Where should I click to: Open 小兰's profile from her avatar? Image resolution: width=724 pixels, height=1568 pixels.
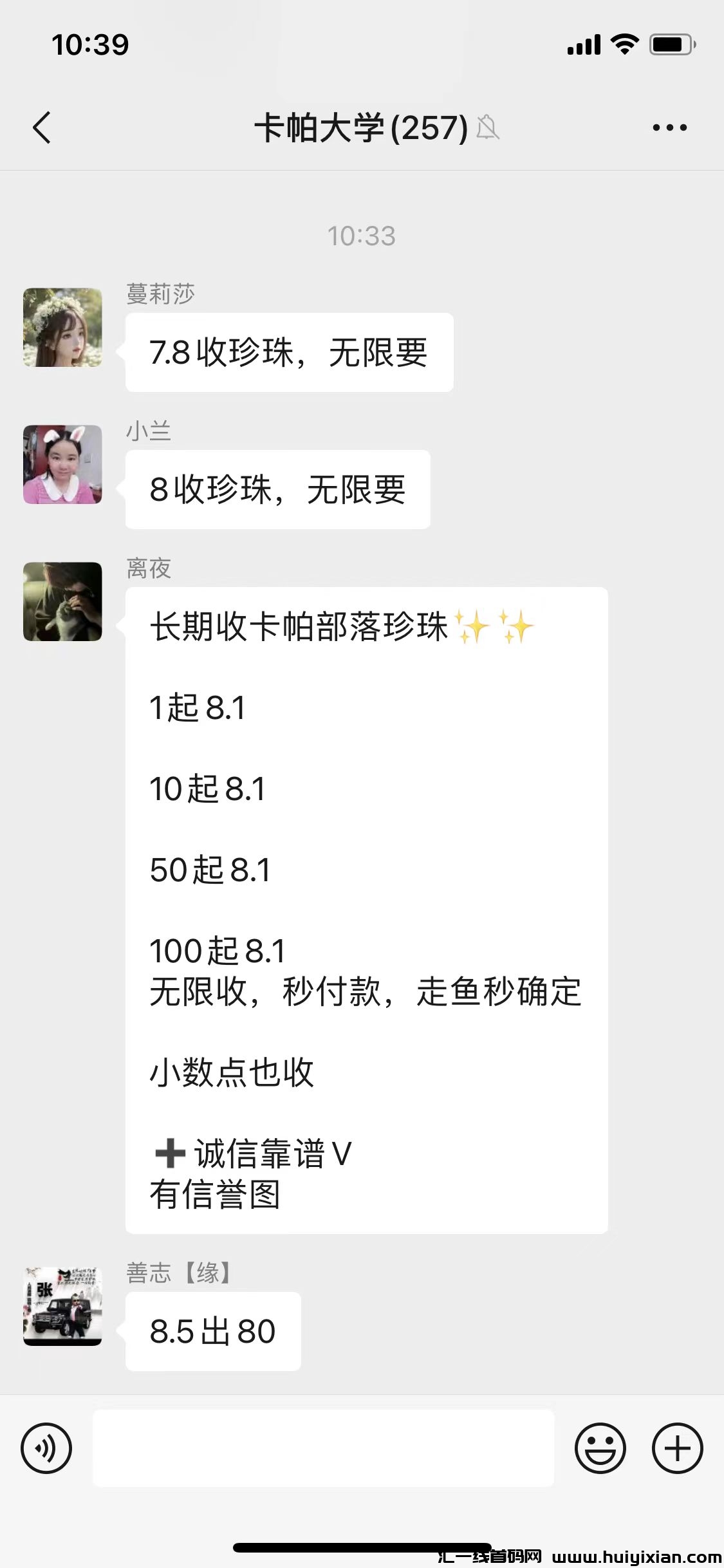coord(62,464)
